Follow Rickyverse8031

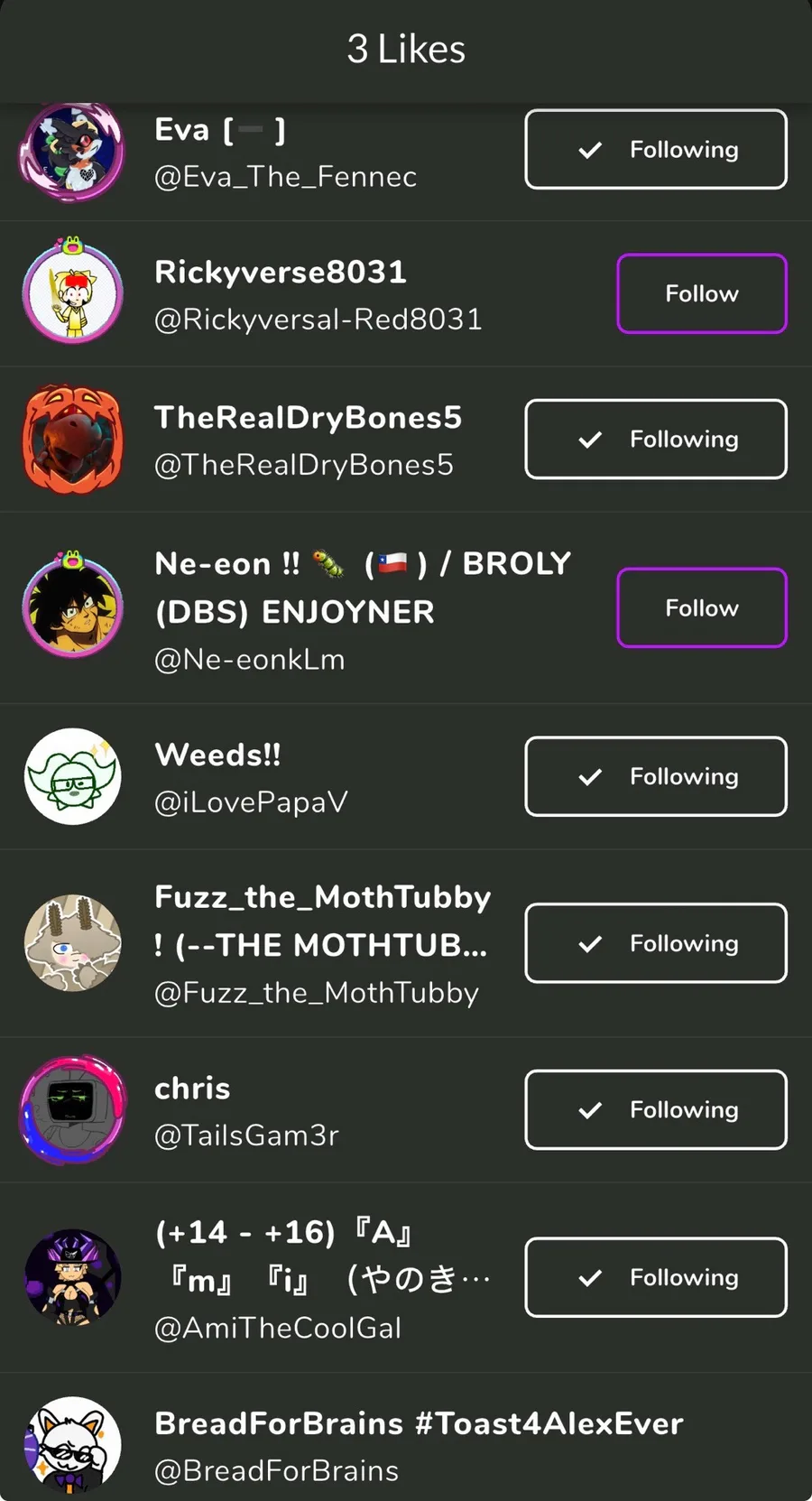point(701,293)
